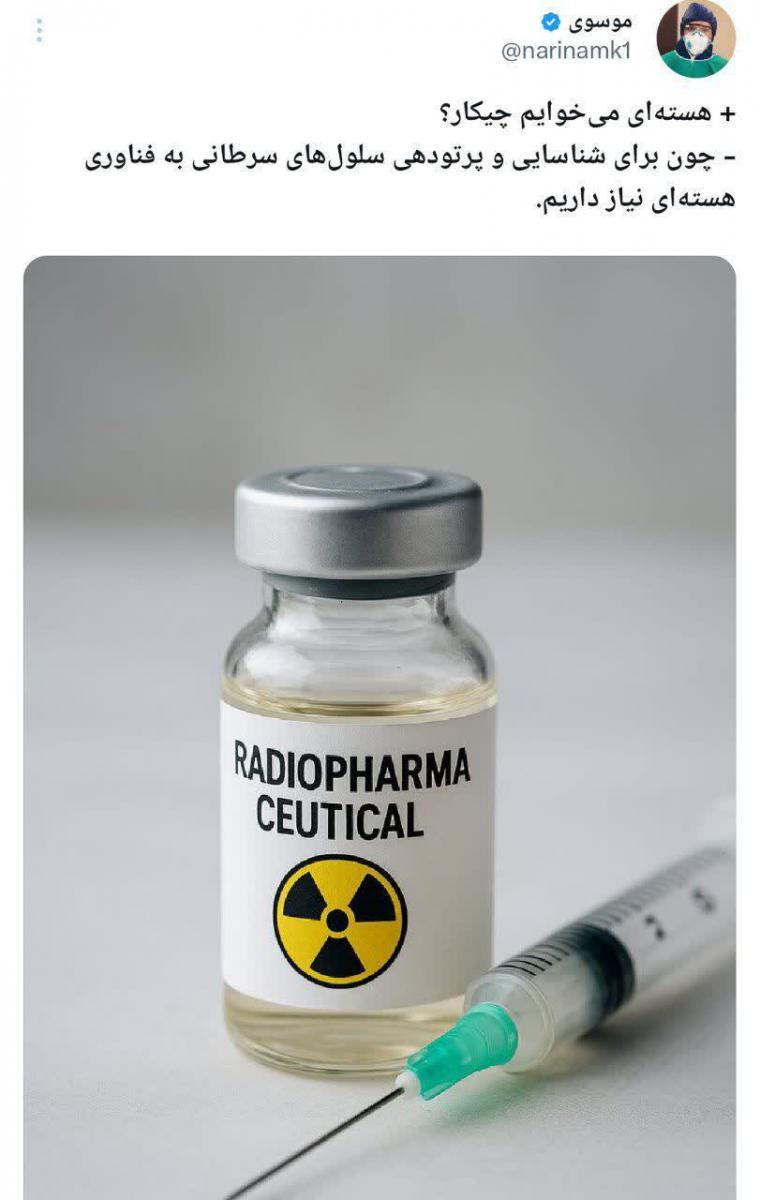
Task: Open موسوی's profile picture
Action: click(695, 38)
